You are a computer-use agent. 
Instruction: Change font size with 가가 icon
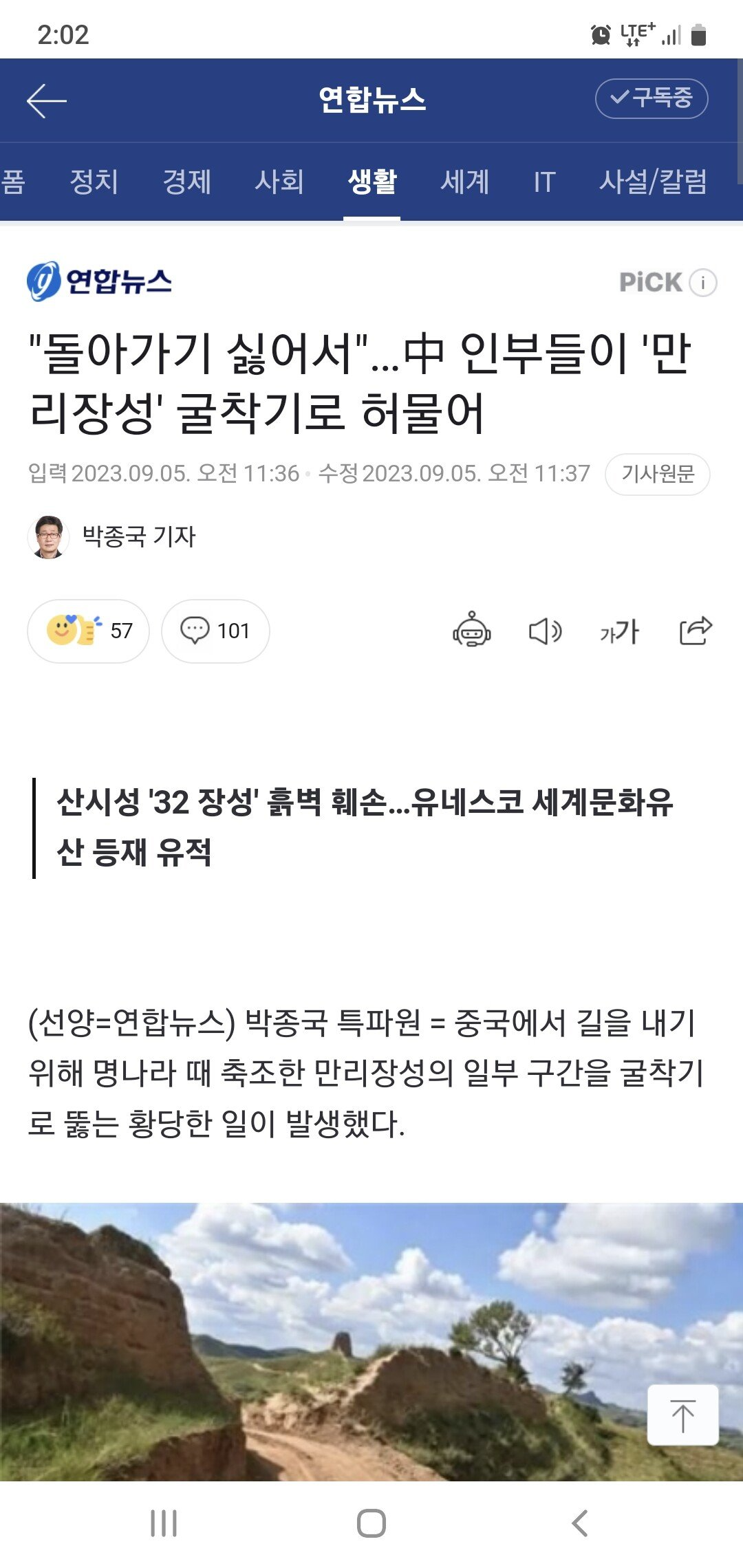619,631
